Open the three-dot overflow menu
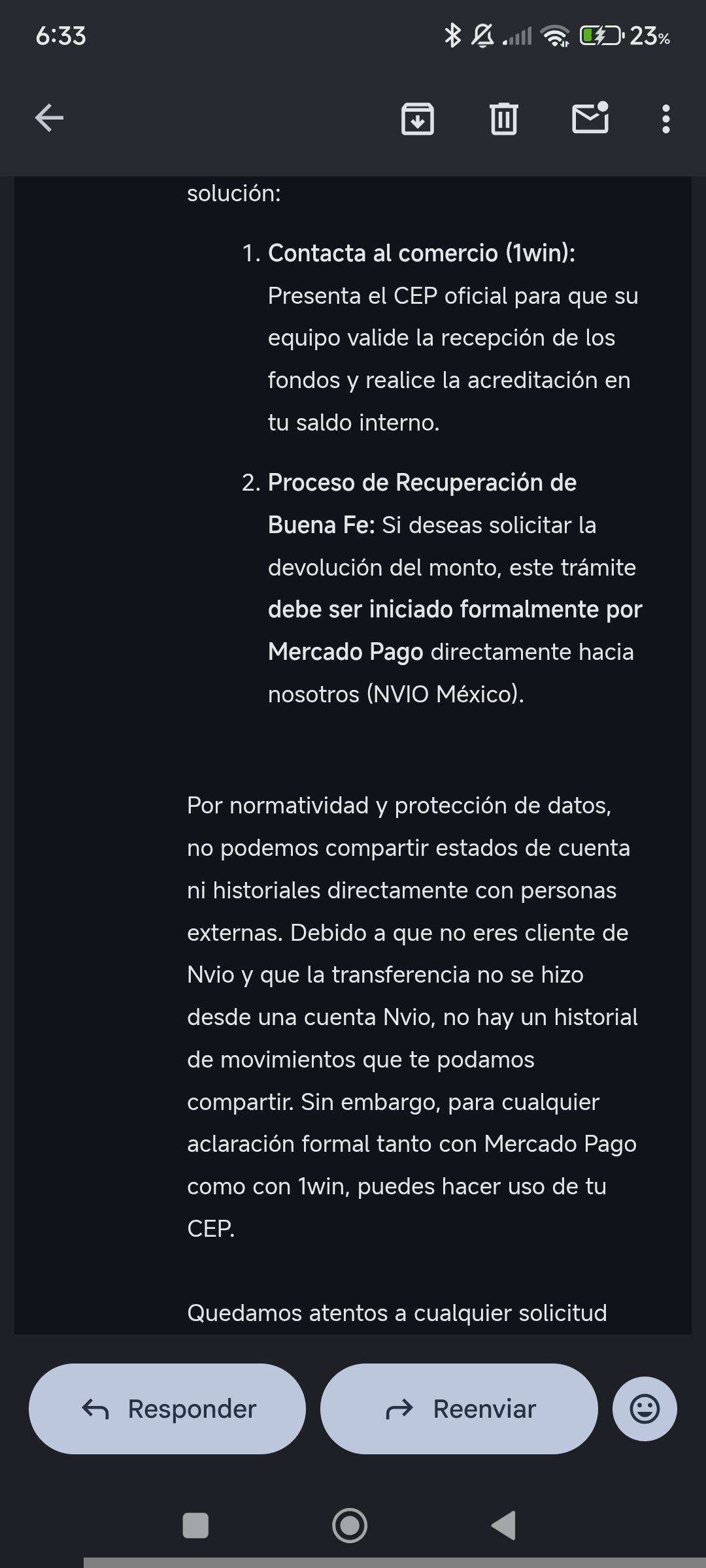The width and height of the screenshot is (706, 1568). (665, 119)
